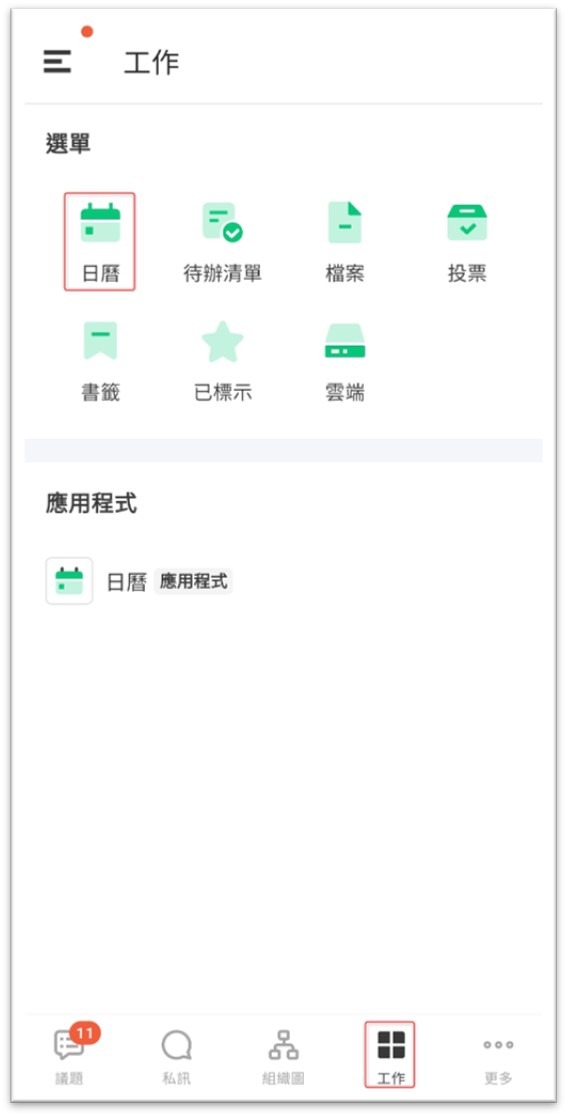Open the 投票 polls item
567x1116 pixels.
tap(467, 241)
